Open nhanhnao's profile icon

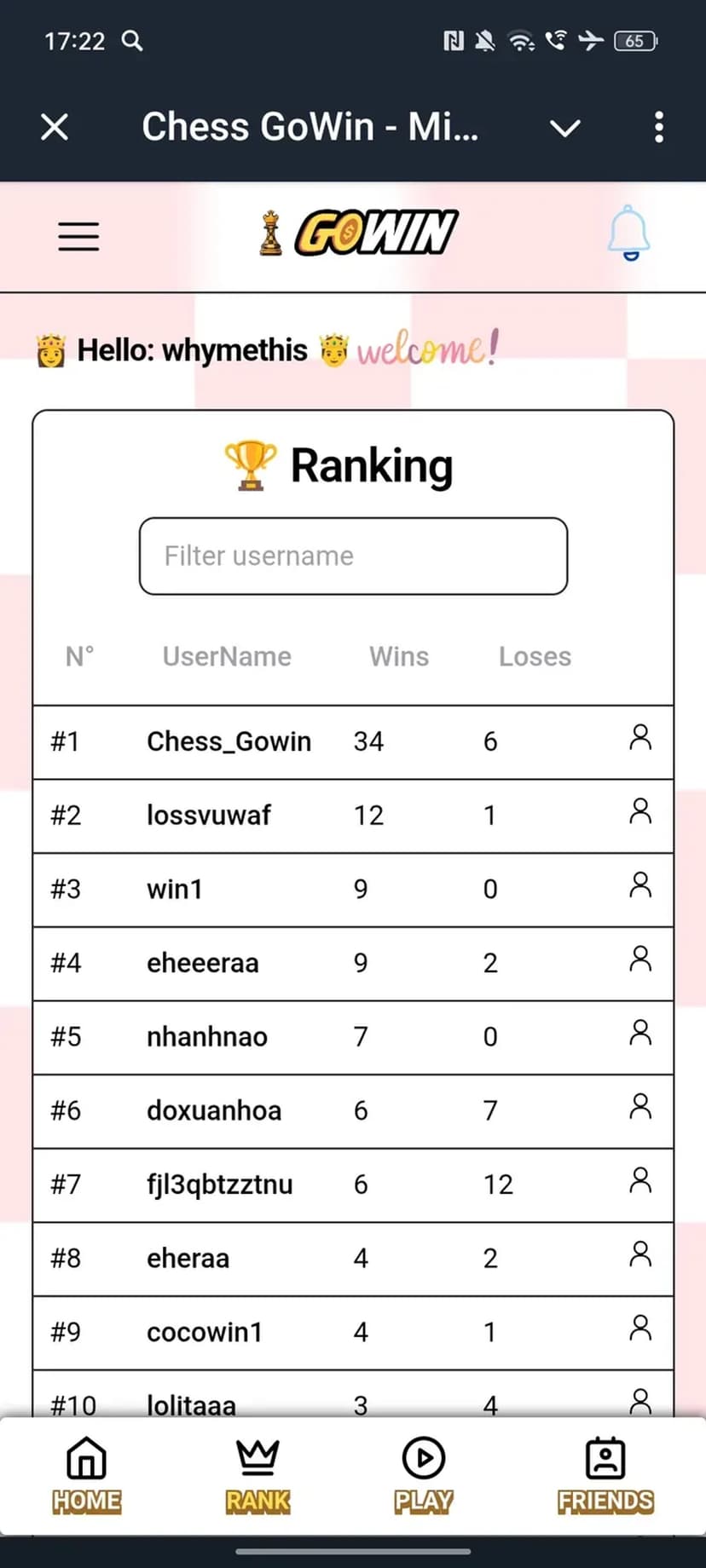pyautogui.click(x=640, y=1033)
